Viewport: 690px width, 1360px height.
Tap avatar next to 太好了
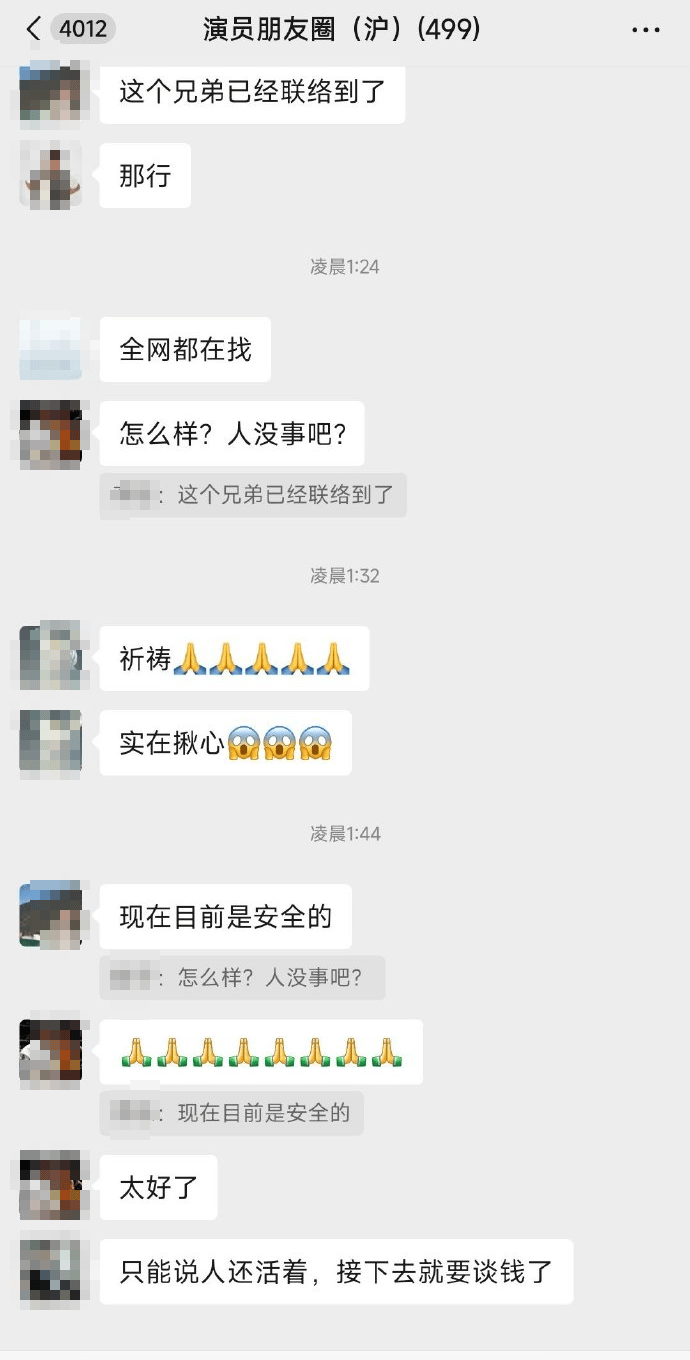[x=50, y=1186]
